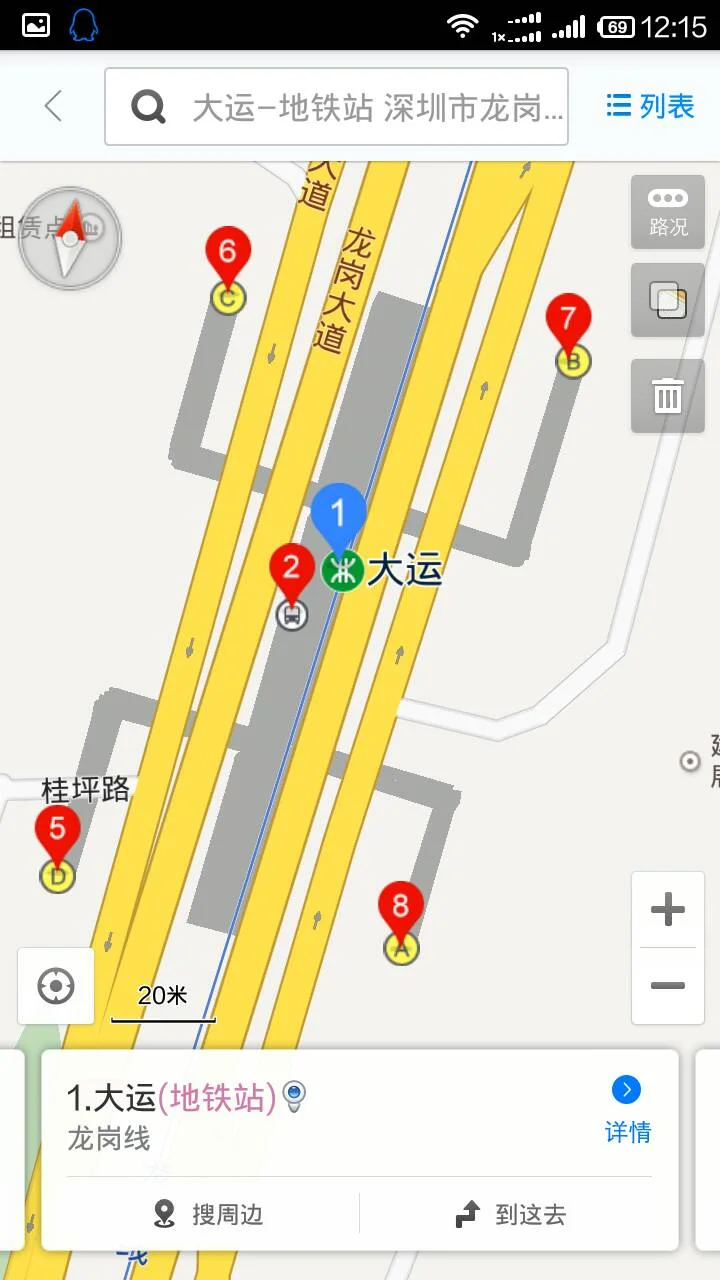Click the bus stop icon at marker 2
The width and height of the screenshot is (720, 1280).
pos(290,614)
